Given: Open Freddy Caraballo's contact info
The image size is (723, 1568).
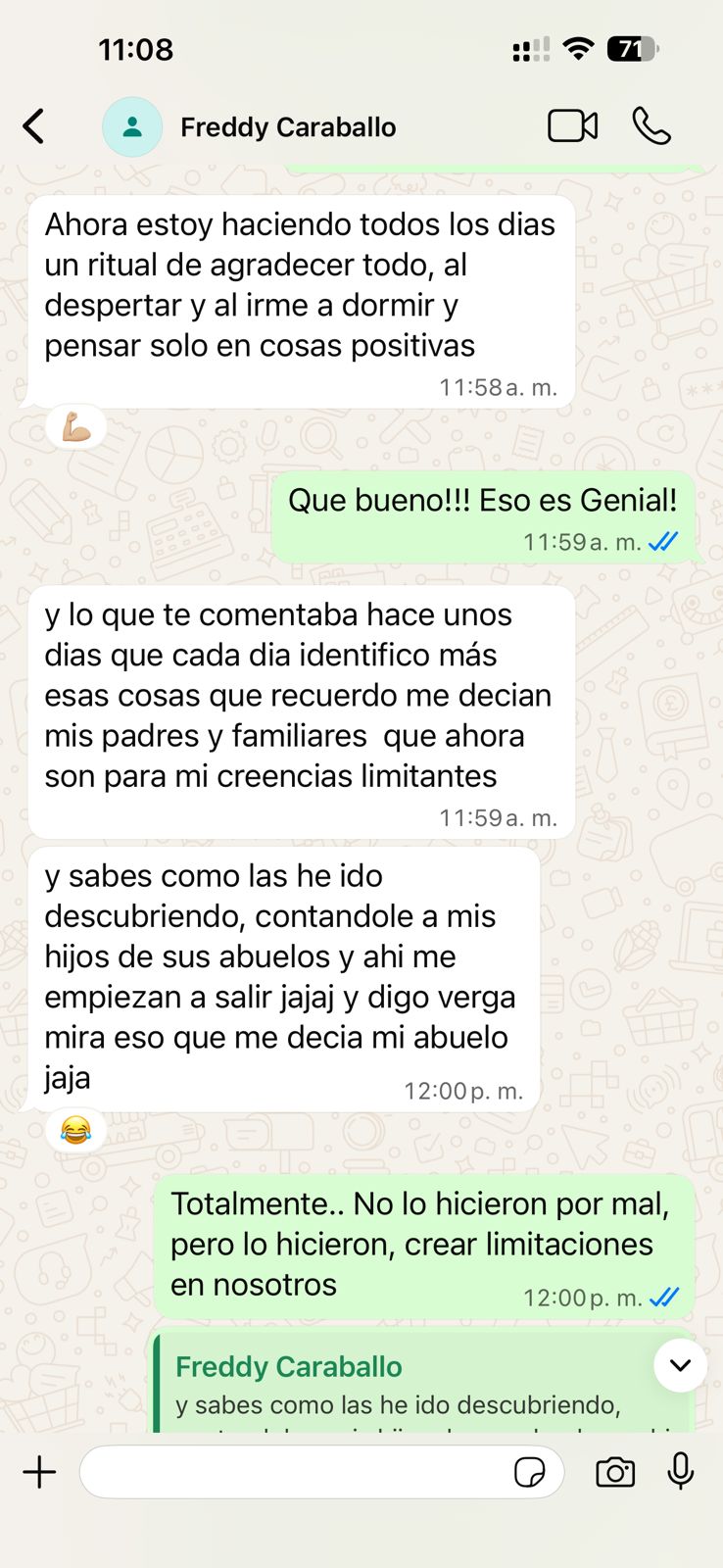Looking at the screenshot, I should coord(287,127).
